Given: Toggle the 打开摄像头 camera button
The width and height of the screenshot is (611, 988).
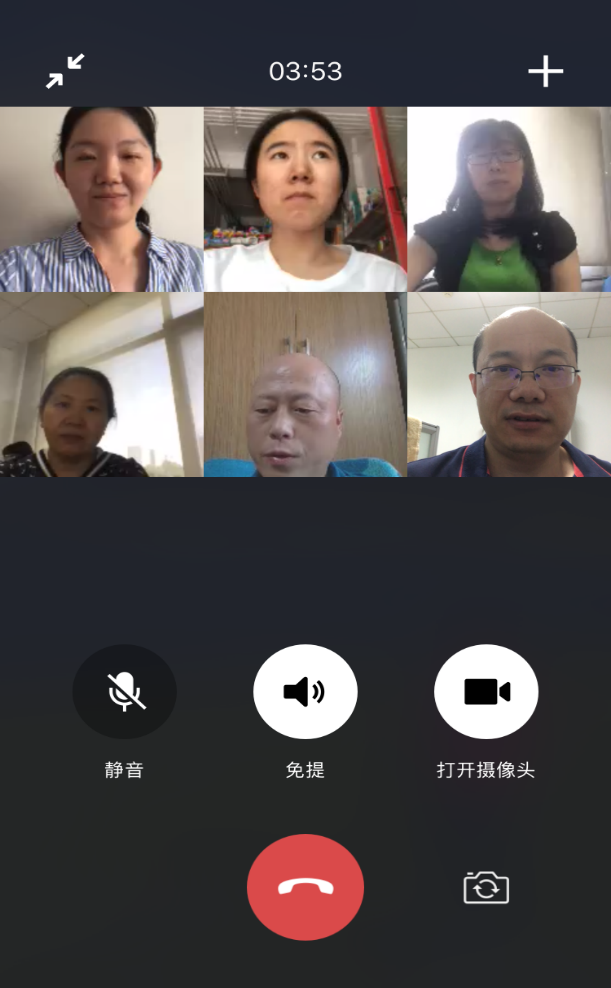Looking at the screenshot, I should [x=486, y=692].
